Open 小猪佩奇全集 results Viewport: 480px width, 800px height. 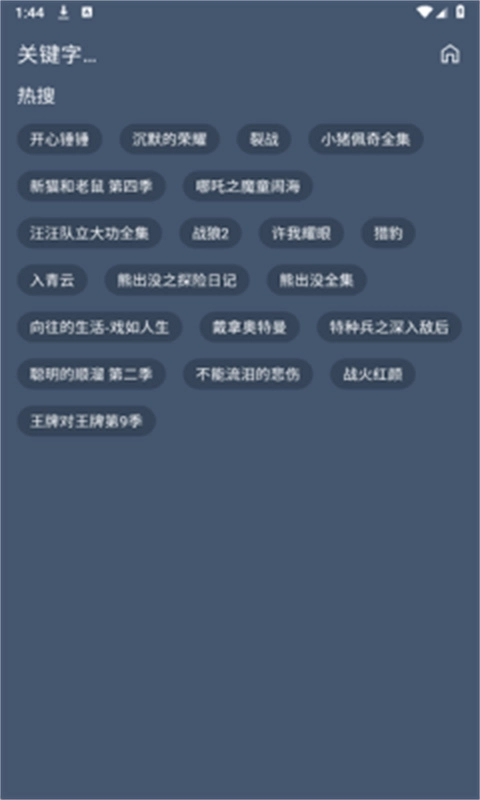[366, 139]
